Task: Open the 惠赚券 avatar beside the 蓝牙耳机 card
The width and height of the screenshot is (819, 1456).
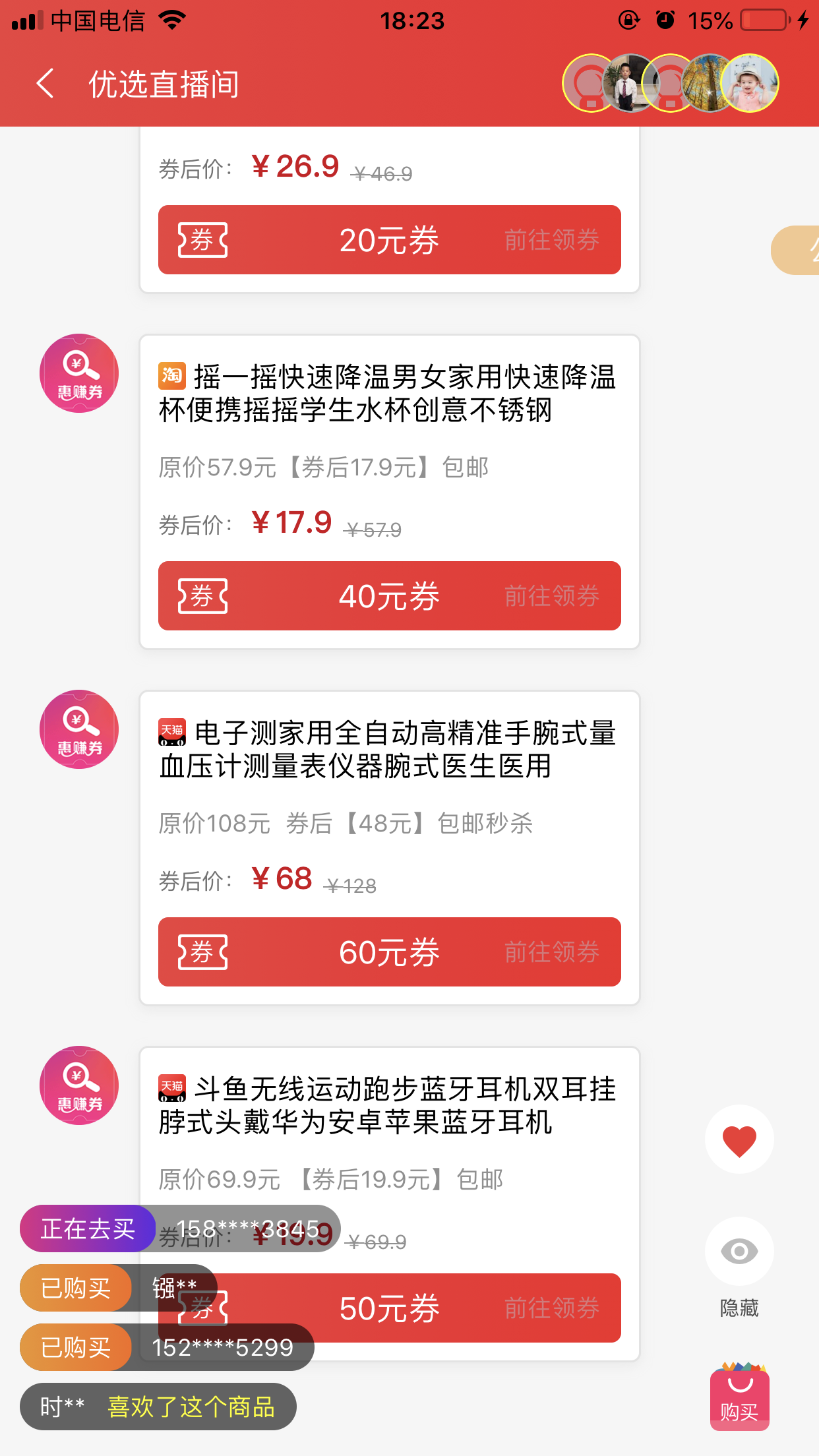Action: (79, 1085)
